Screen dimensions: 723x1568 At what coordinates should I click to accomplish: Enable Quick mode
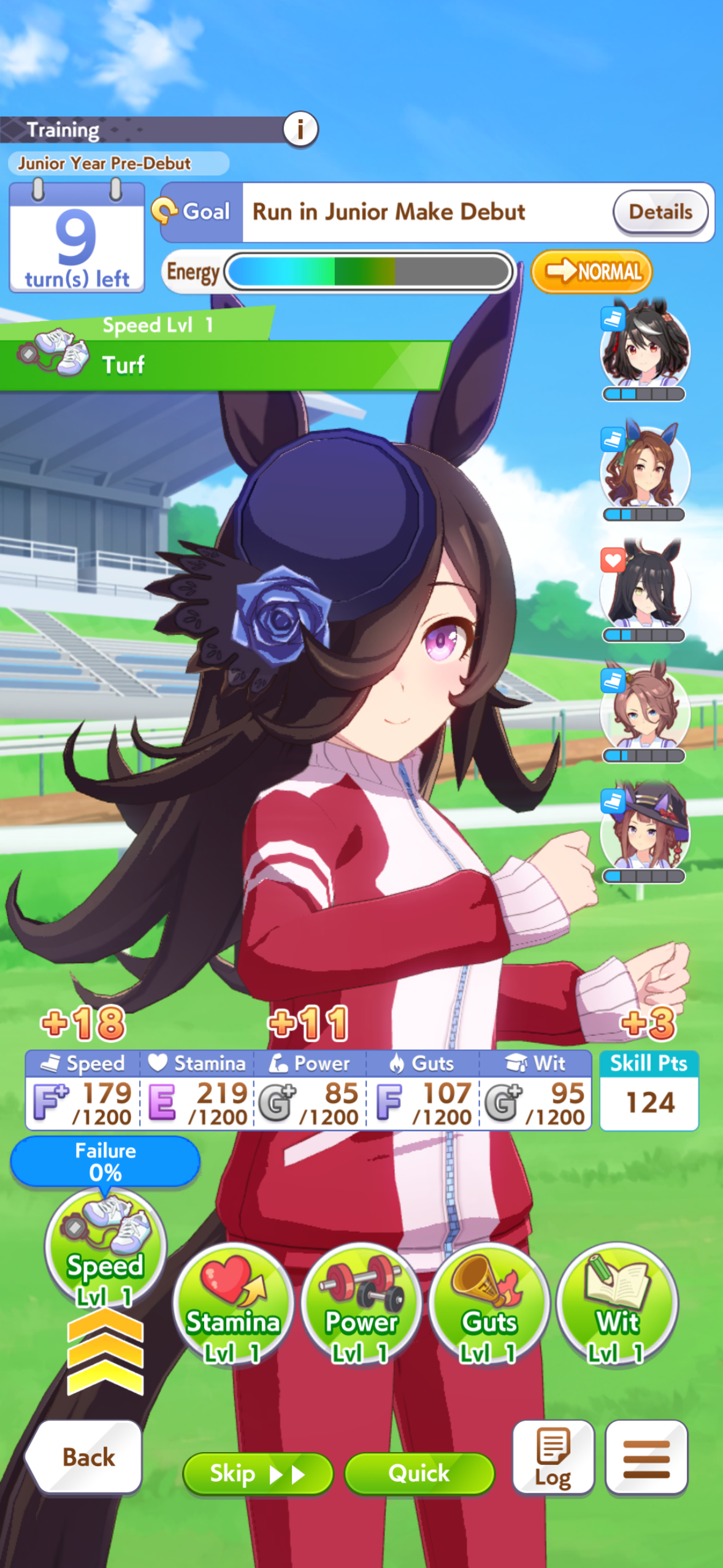point(419,1473)
